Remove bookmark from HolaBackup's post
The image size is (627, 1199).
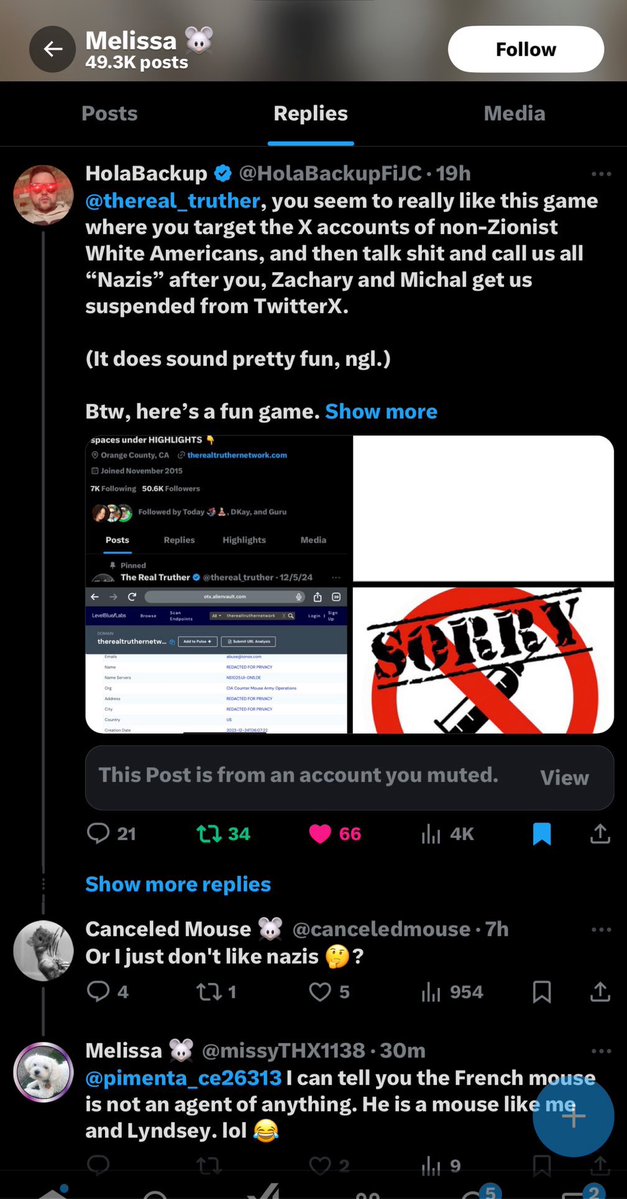pyautogui.click(x=541, y=833)
